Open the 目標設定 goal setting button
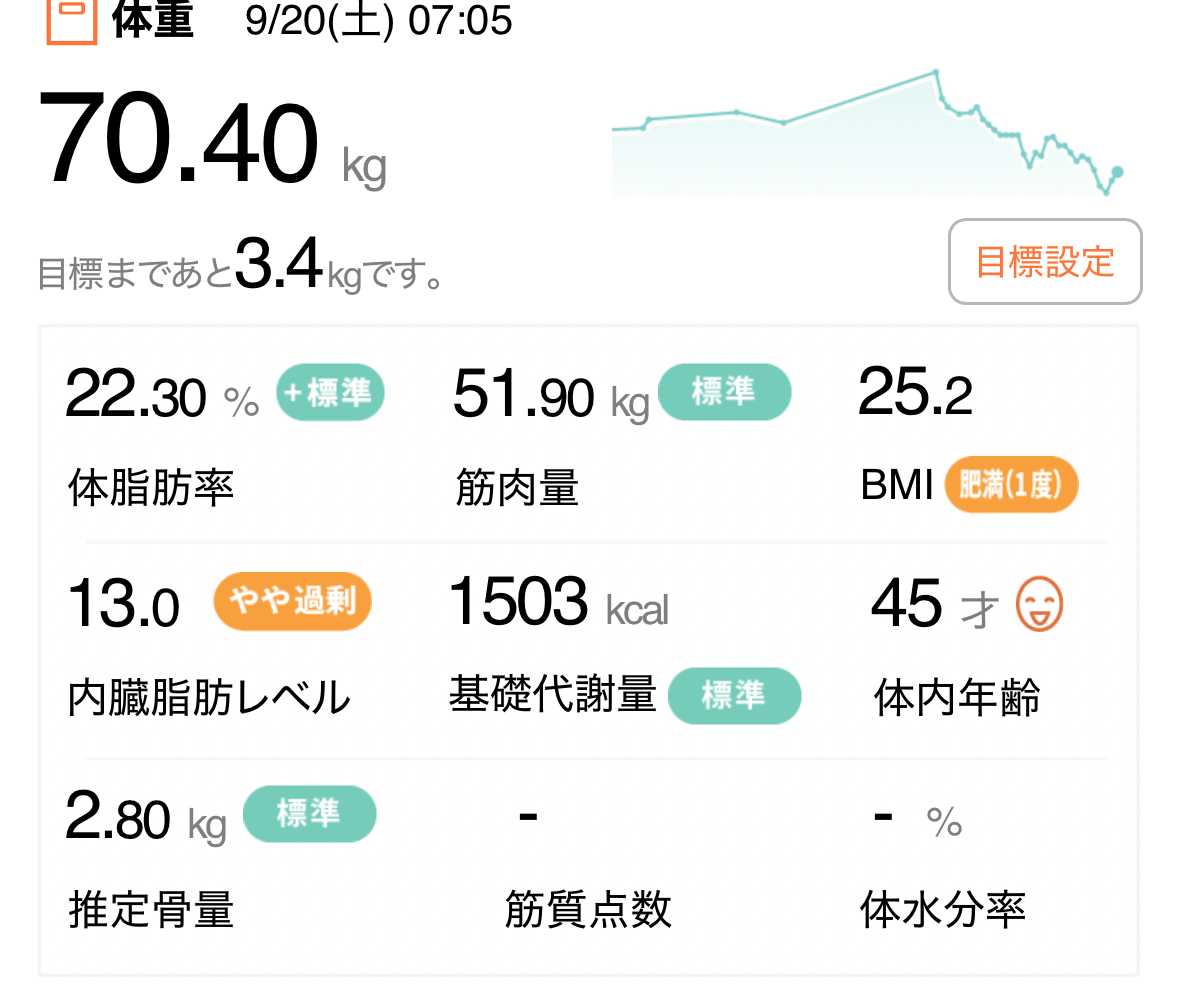The width and height of the screenshot is (1179, 1005). pyautogui.click(x=1044, y=262)
